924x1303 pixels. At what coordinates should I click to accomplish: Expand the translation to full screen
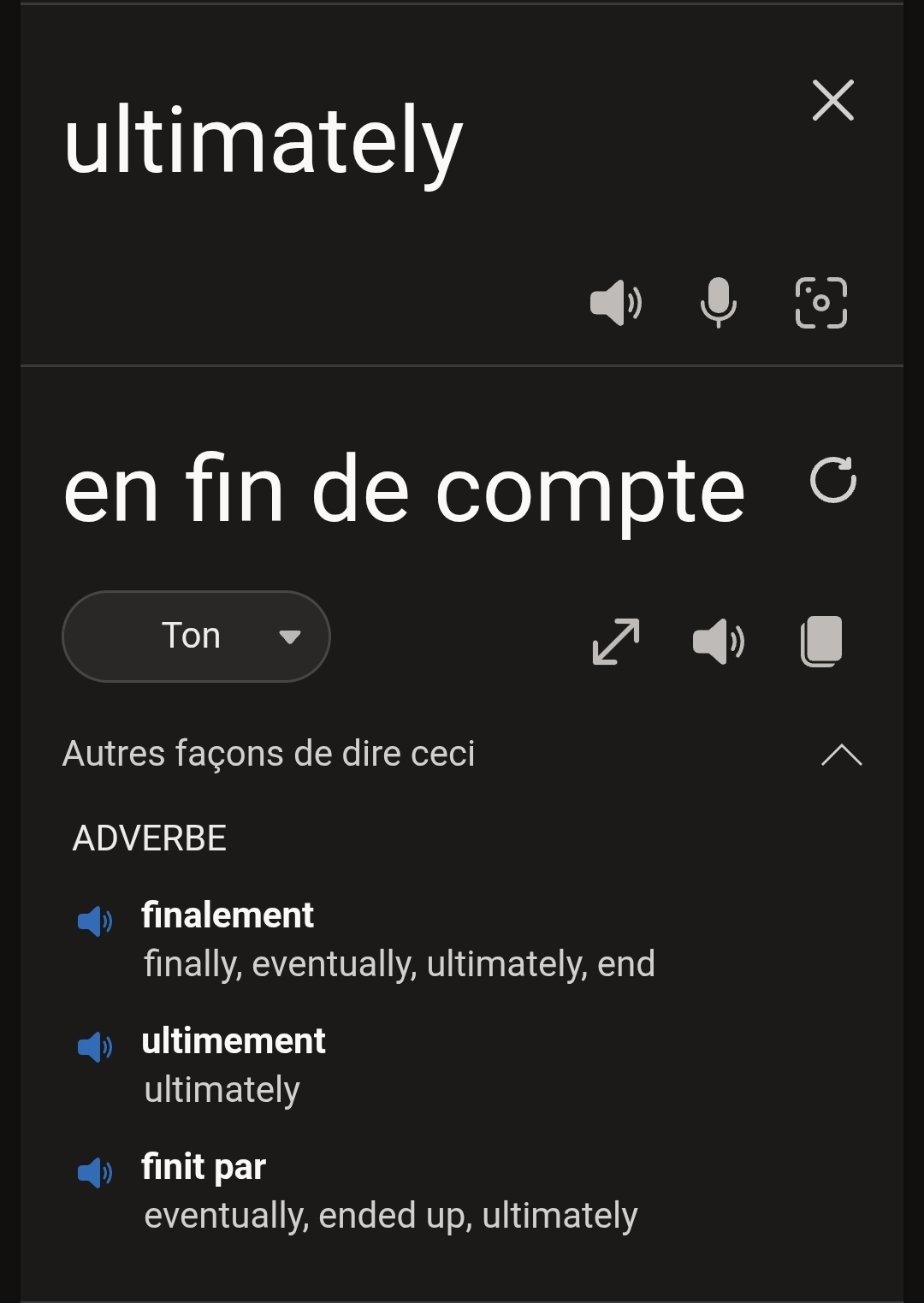pos(616,641)
